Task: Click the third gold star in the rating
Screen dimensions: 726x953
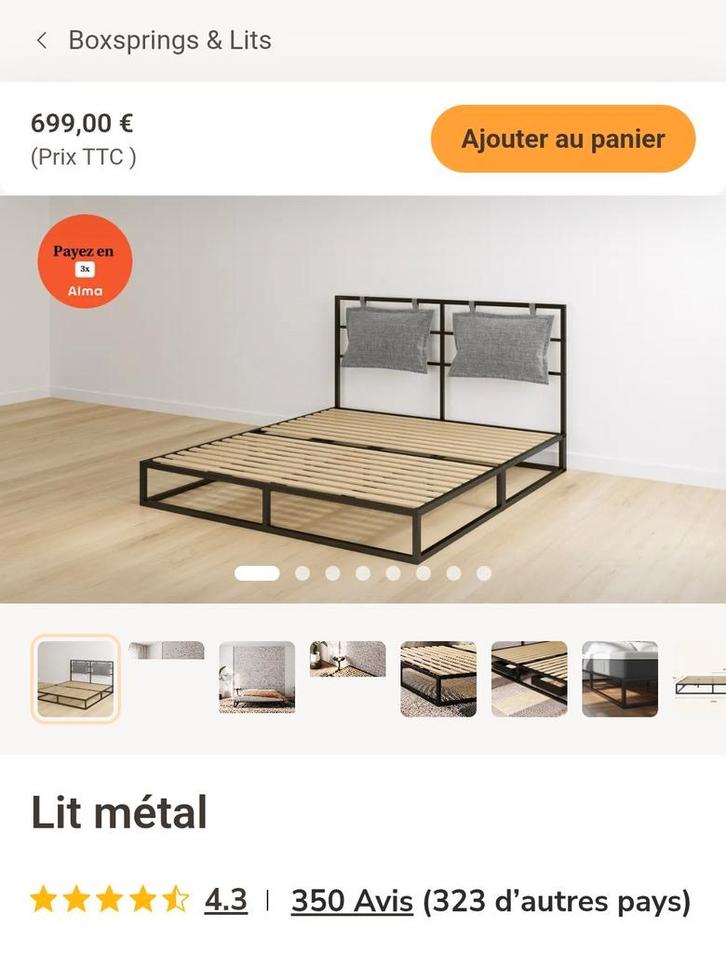Action: pyautogui.click(x=112, y=900)
